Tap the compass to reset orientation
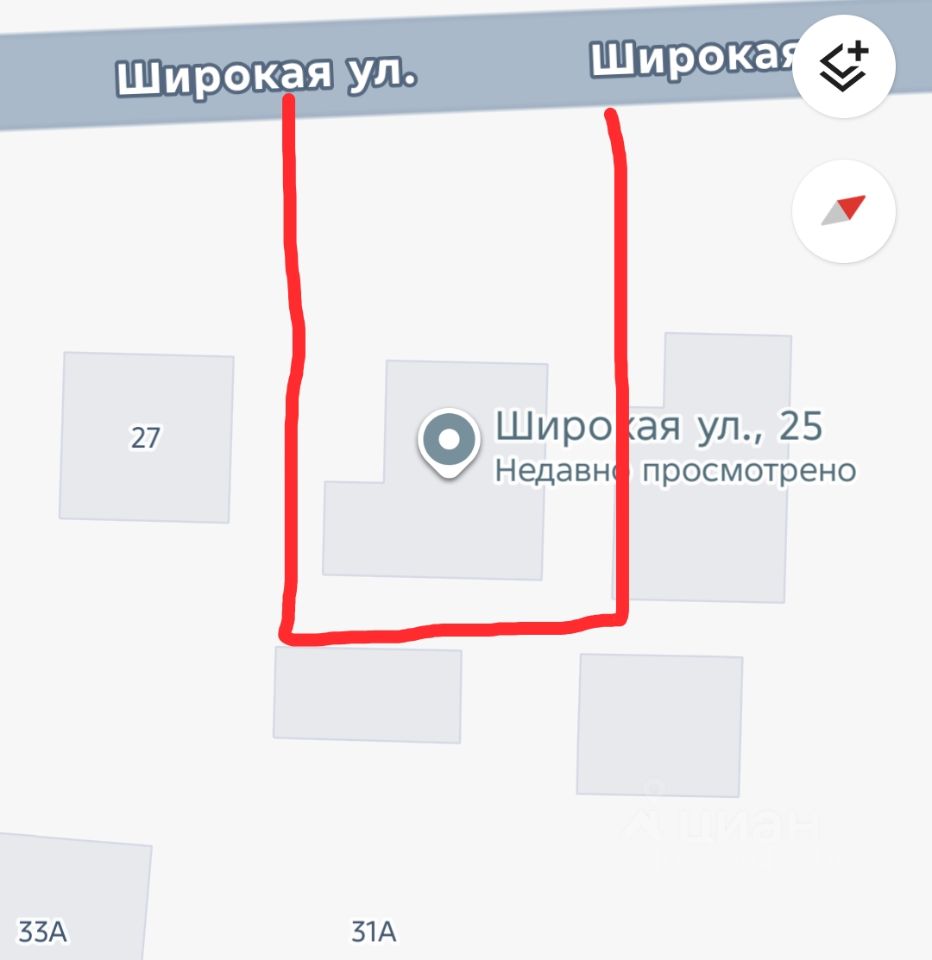The image size is (932, 960). point(843,211)
